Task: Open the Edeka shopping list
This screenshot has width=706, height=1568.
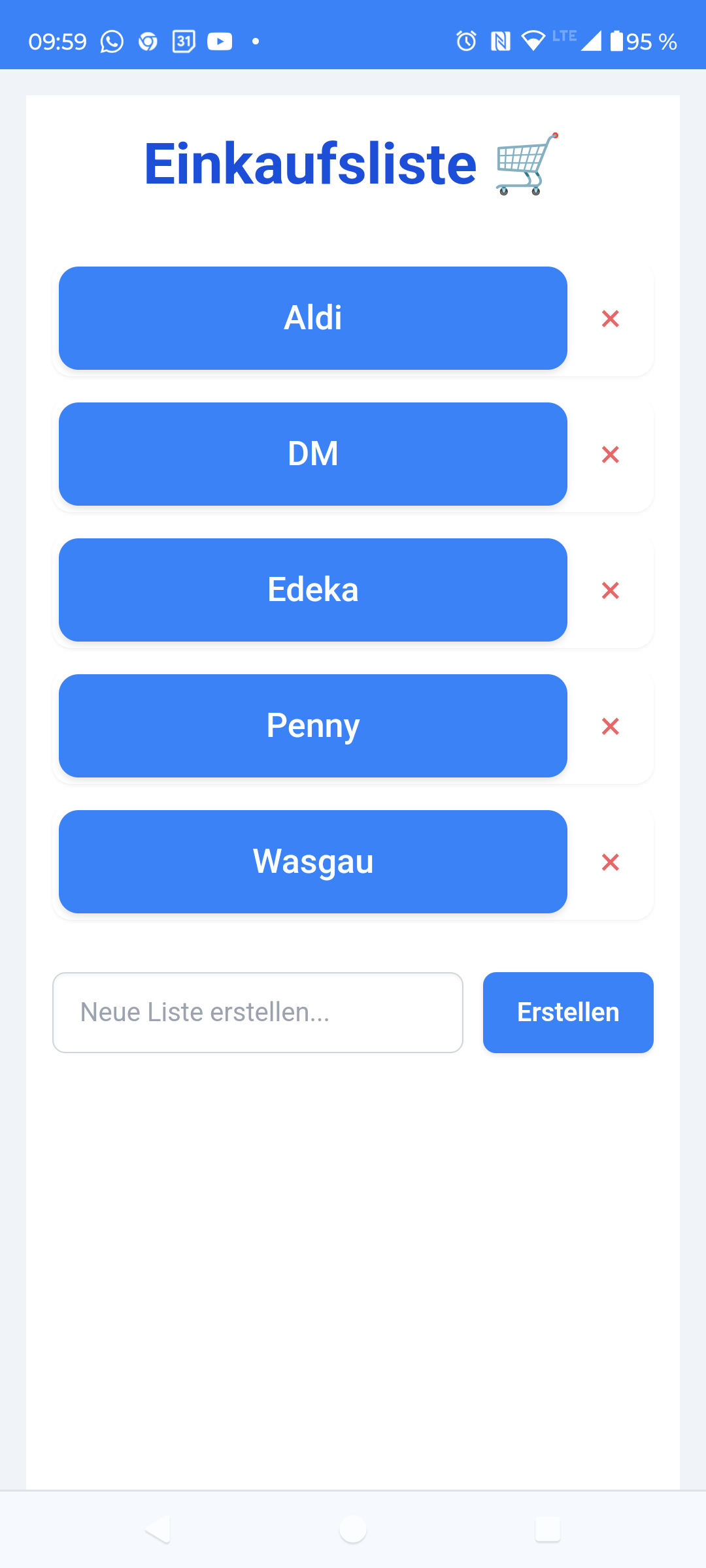Action: [x=312, y=590]
